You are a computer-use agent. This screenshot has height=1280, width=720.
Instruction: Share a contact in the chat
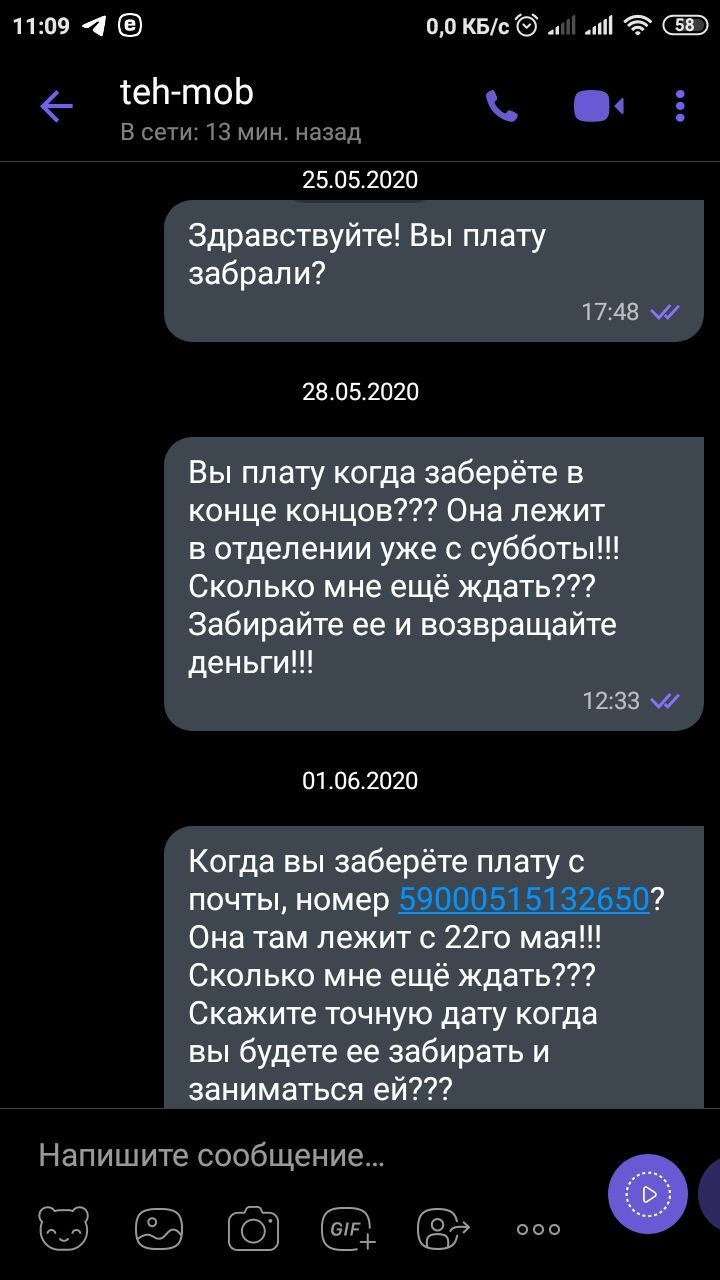tap(444, 1229)
